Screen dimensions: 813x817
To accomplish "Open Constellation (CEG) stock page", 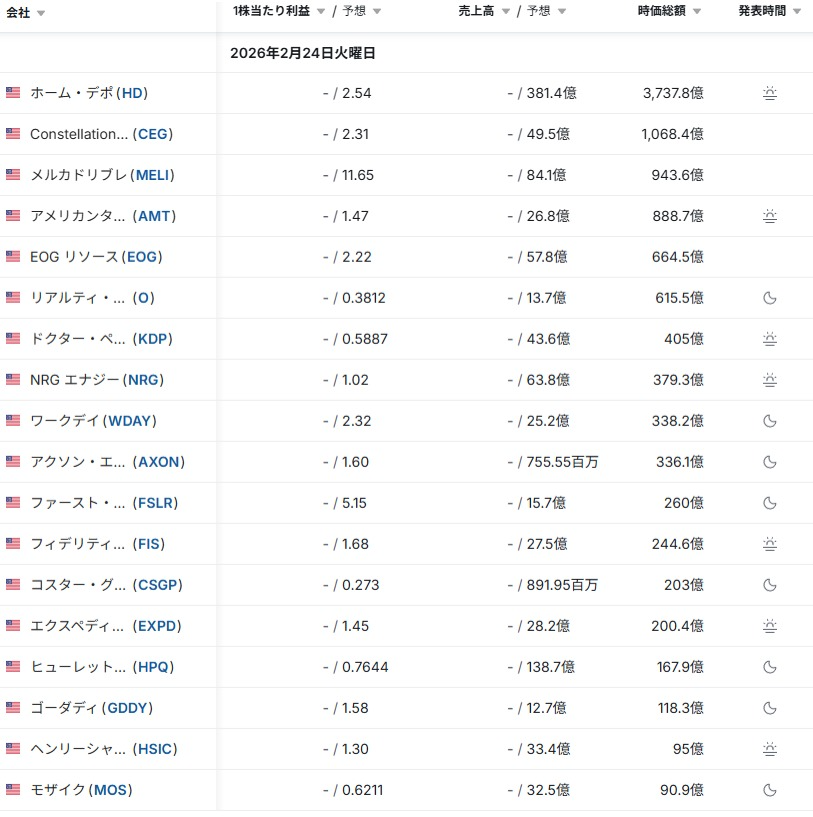I will (153, 134).
